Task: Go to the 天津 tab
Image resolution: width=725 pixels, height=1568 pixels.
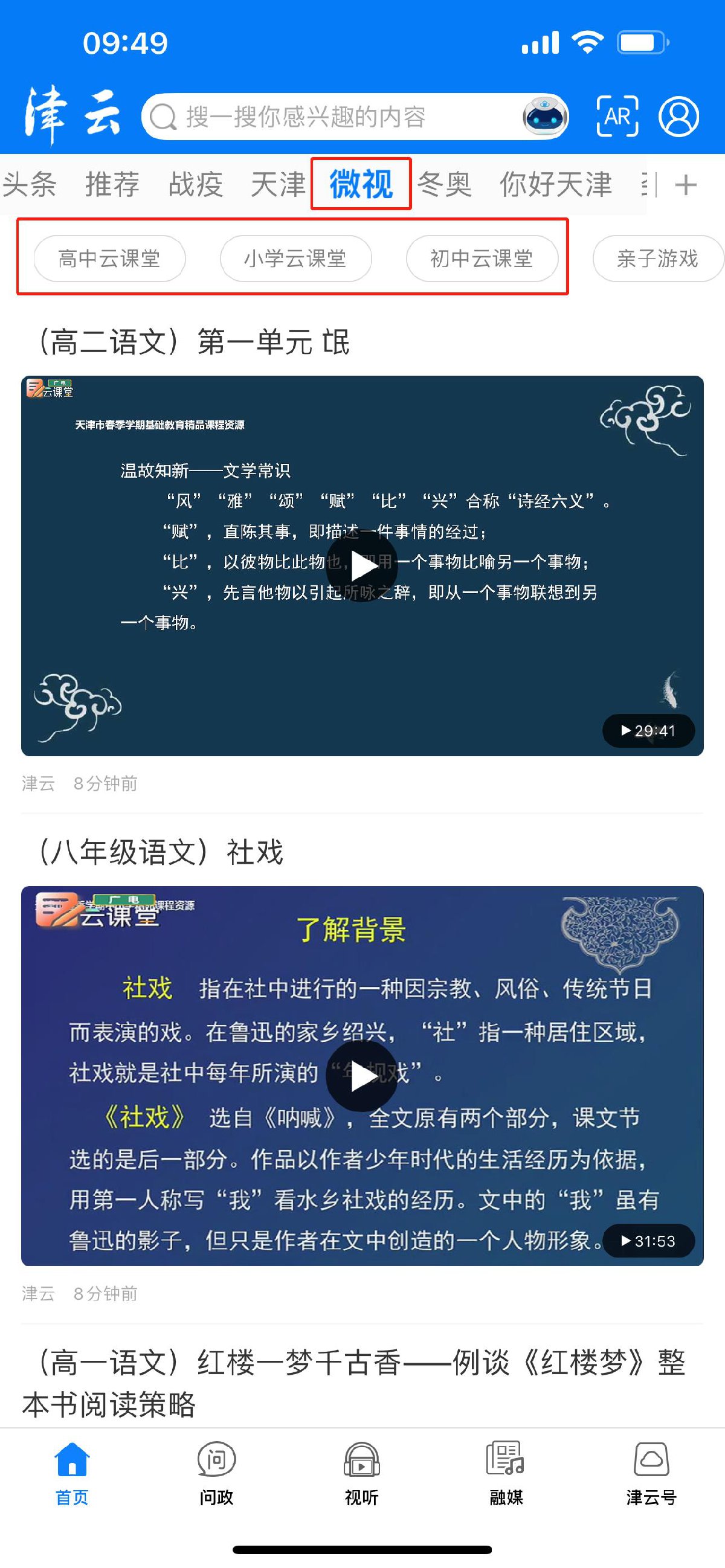Action: pyautogui.click(x=277, y=184)
